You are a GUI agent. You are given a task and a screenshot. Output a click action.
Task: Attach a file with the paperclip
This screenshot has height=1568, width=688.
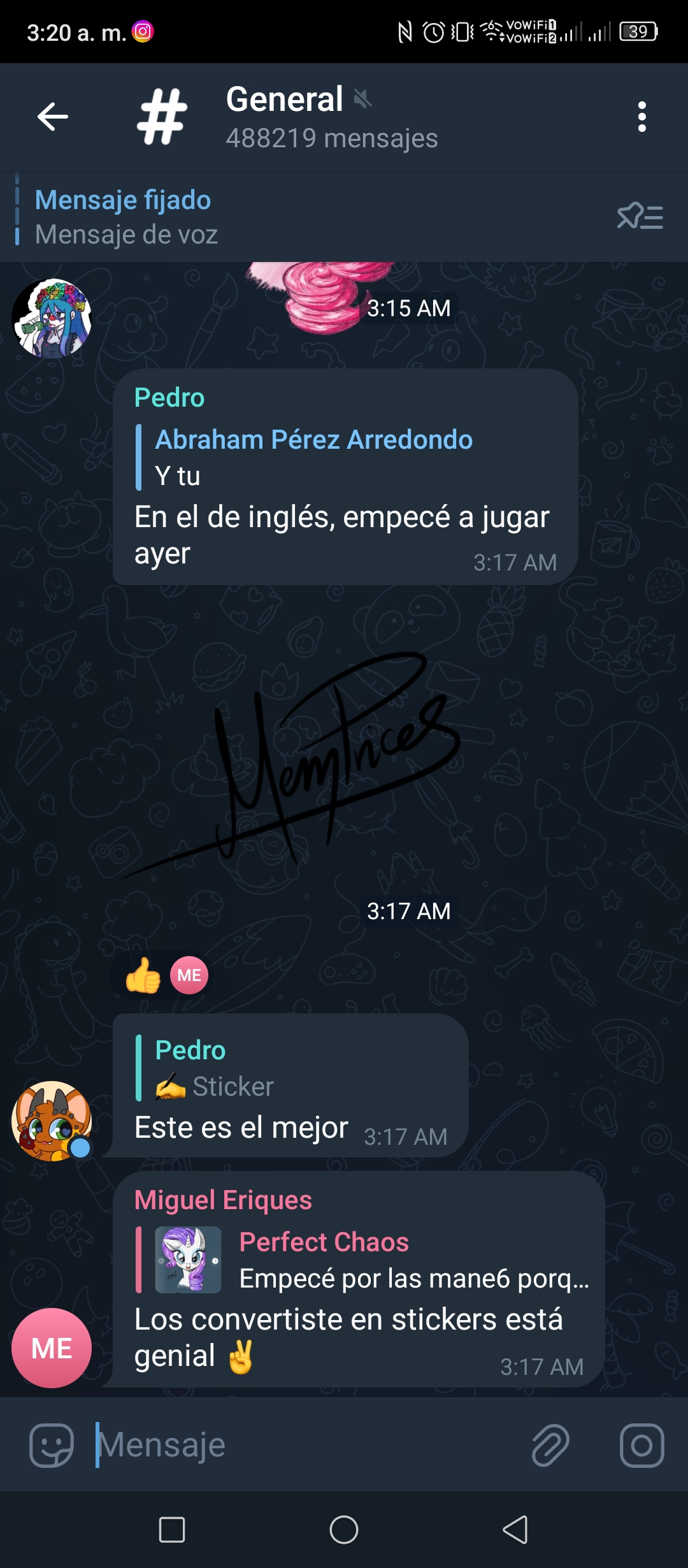[550, 1445]
